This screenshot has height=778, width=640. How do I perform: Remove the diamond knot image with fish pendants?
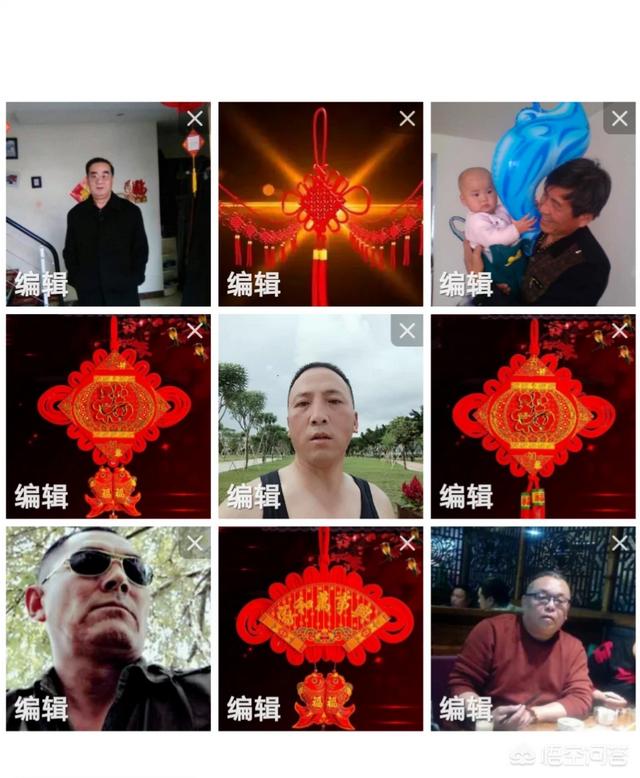194,331
